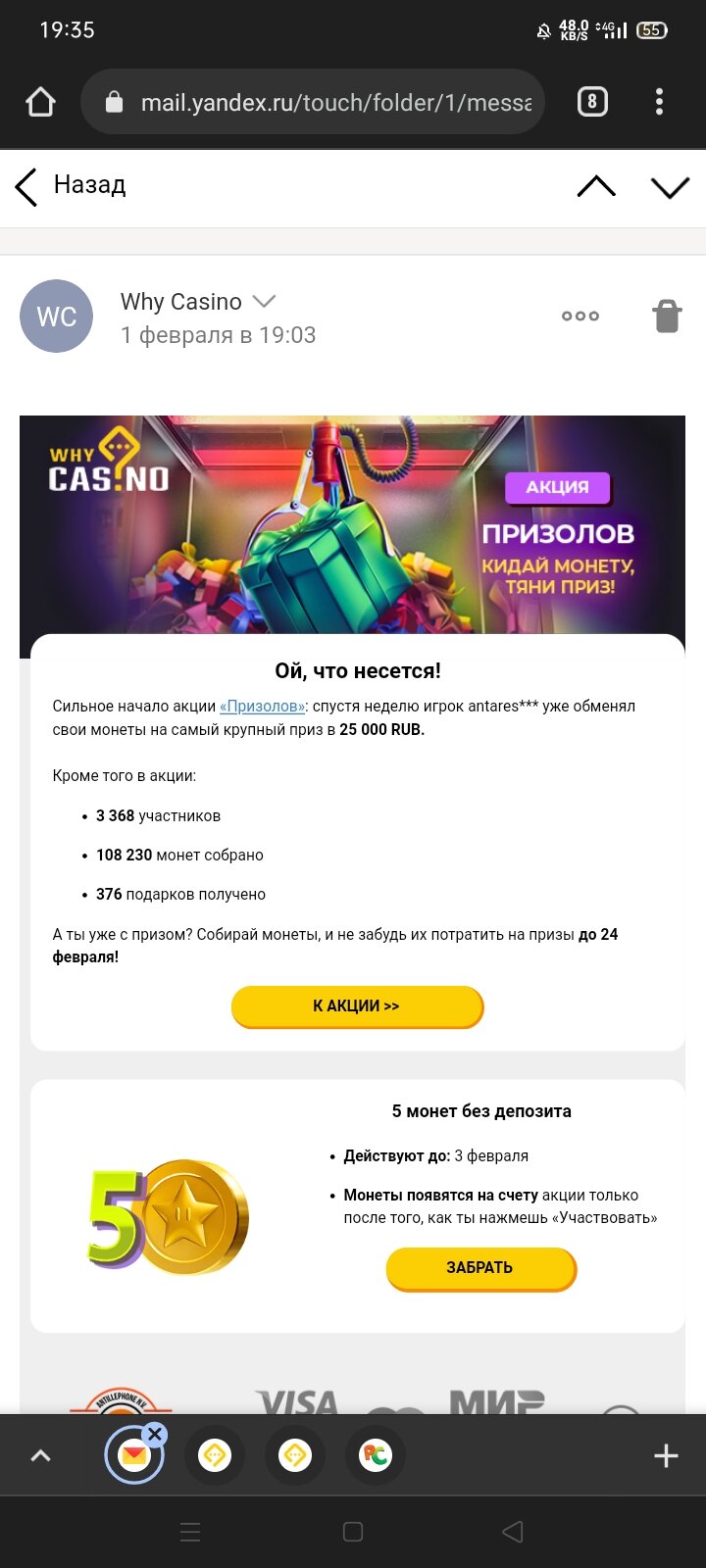Expand the tab strip with the chevron
Image resolution: width=706 pixels, height=1568 pixels.
40,1456
